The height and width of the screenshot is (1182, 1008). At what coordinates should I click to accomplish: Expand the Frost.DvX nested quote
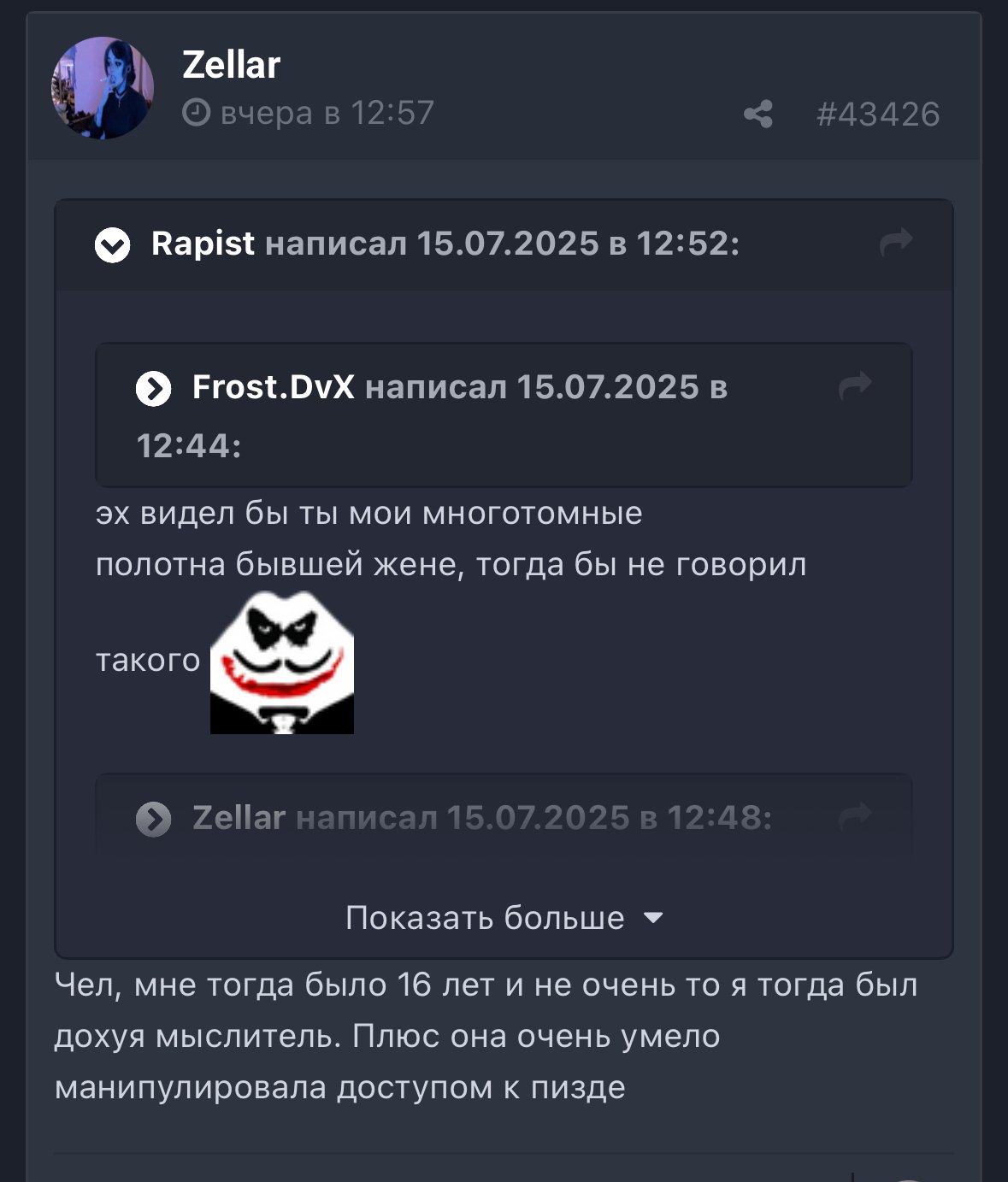pyautogui.click(x=153, y=389)
